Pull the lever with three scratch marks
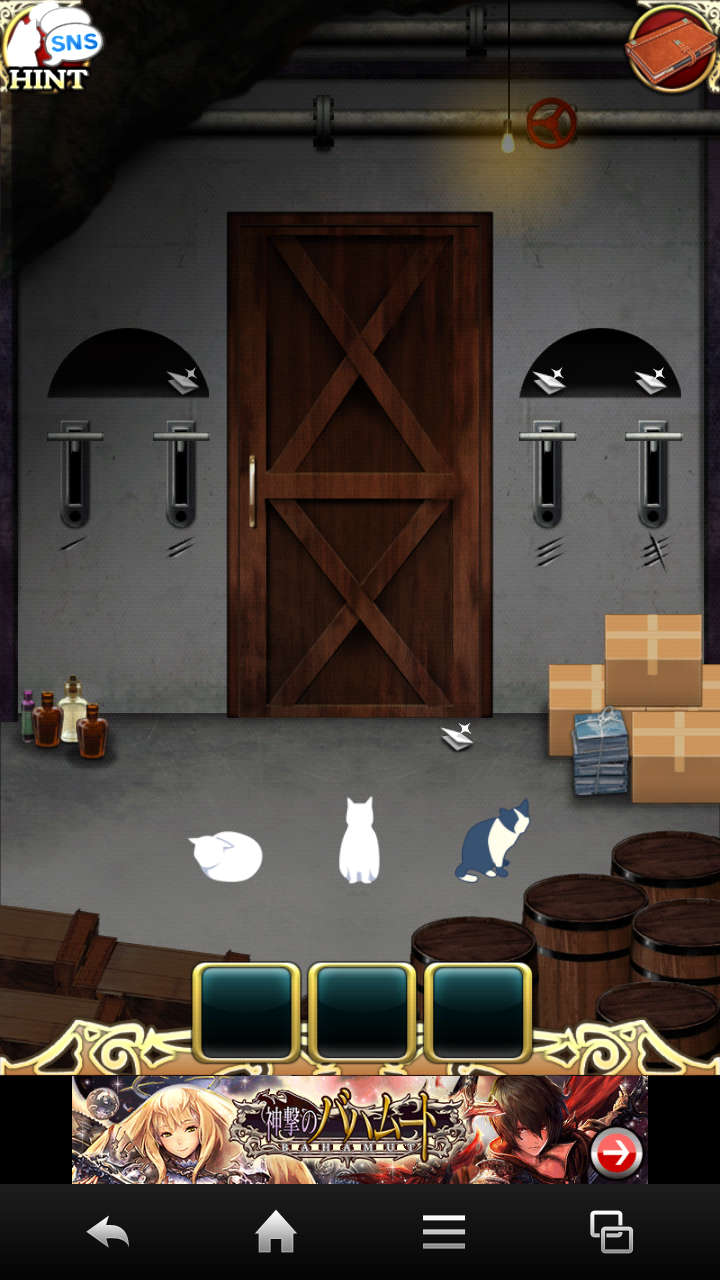This screenshot has height=1280, width=720. [x=547, y=472]
